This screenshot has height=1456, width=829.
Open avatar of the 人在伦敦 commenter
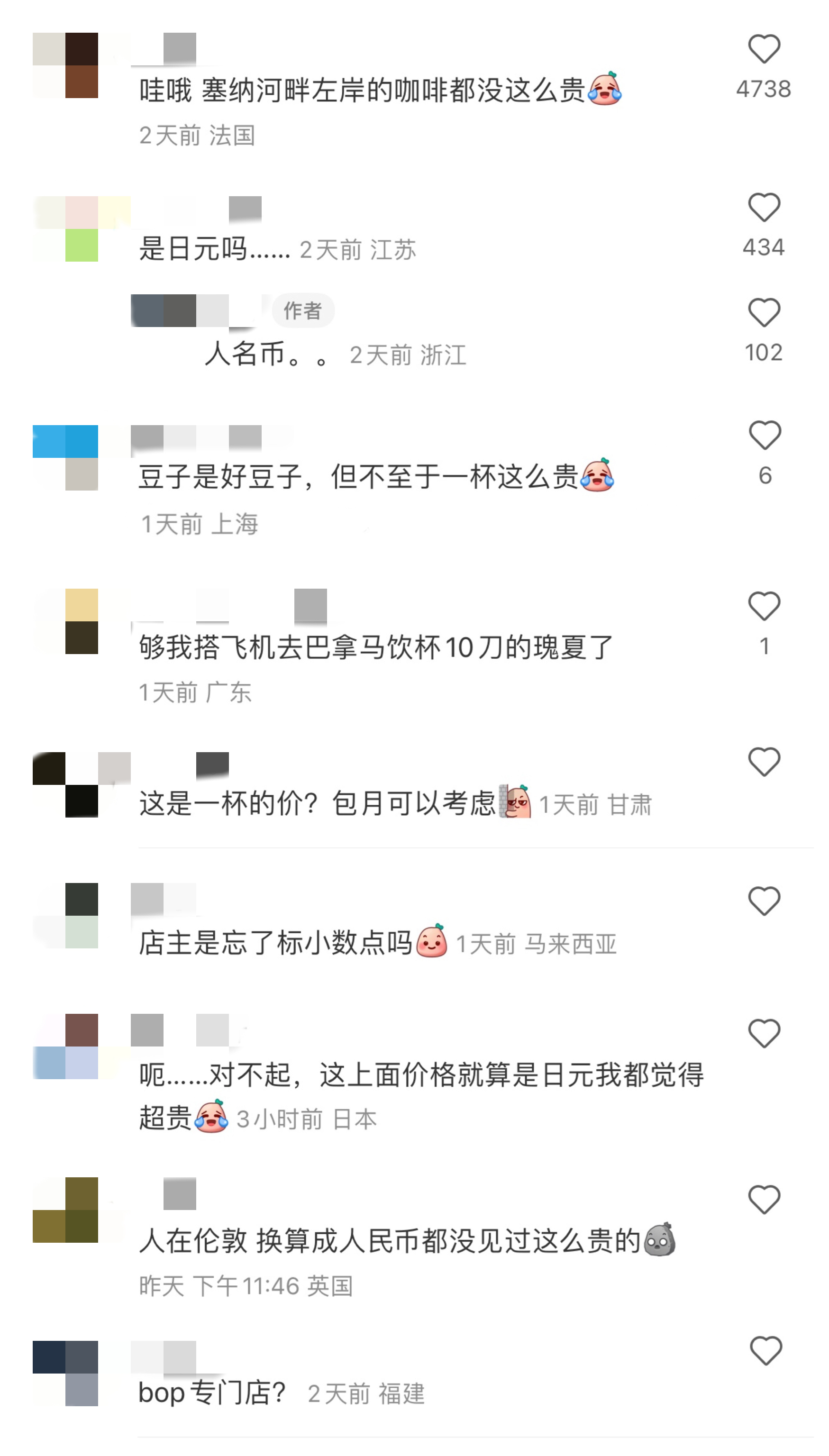coord(65,1210)
